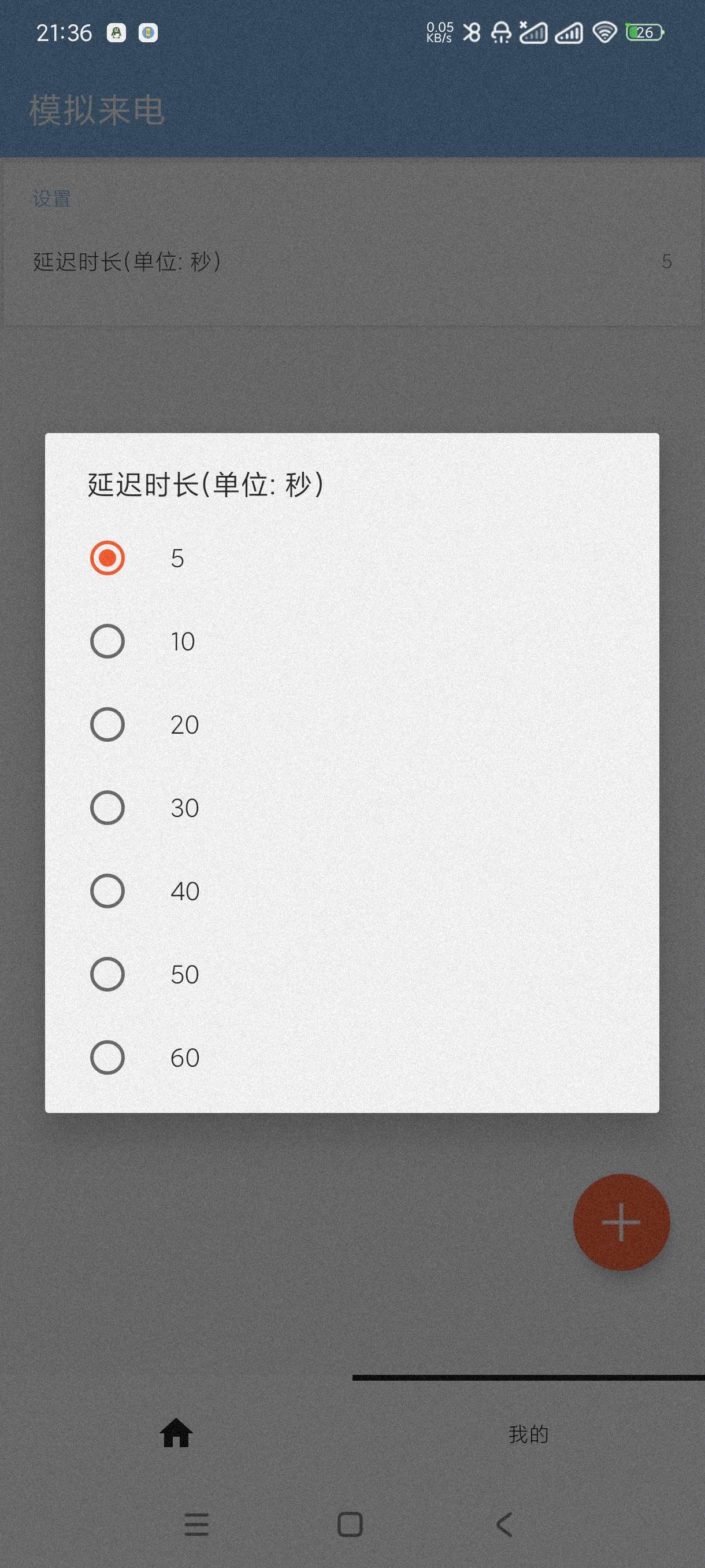Viewport: 705px width, 1568px height.
Task: Choose the 50 seconds delay option
Action: [107, 974]
